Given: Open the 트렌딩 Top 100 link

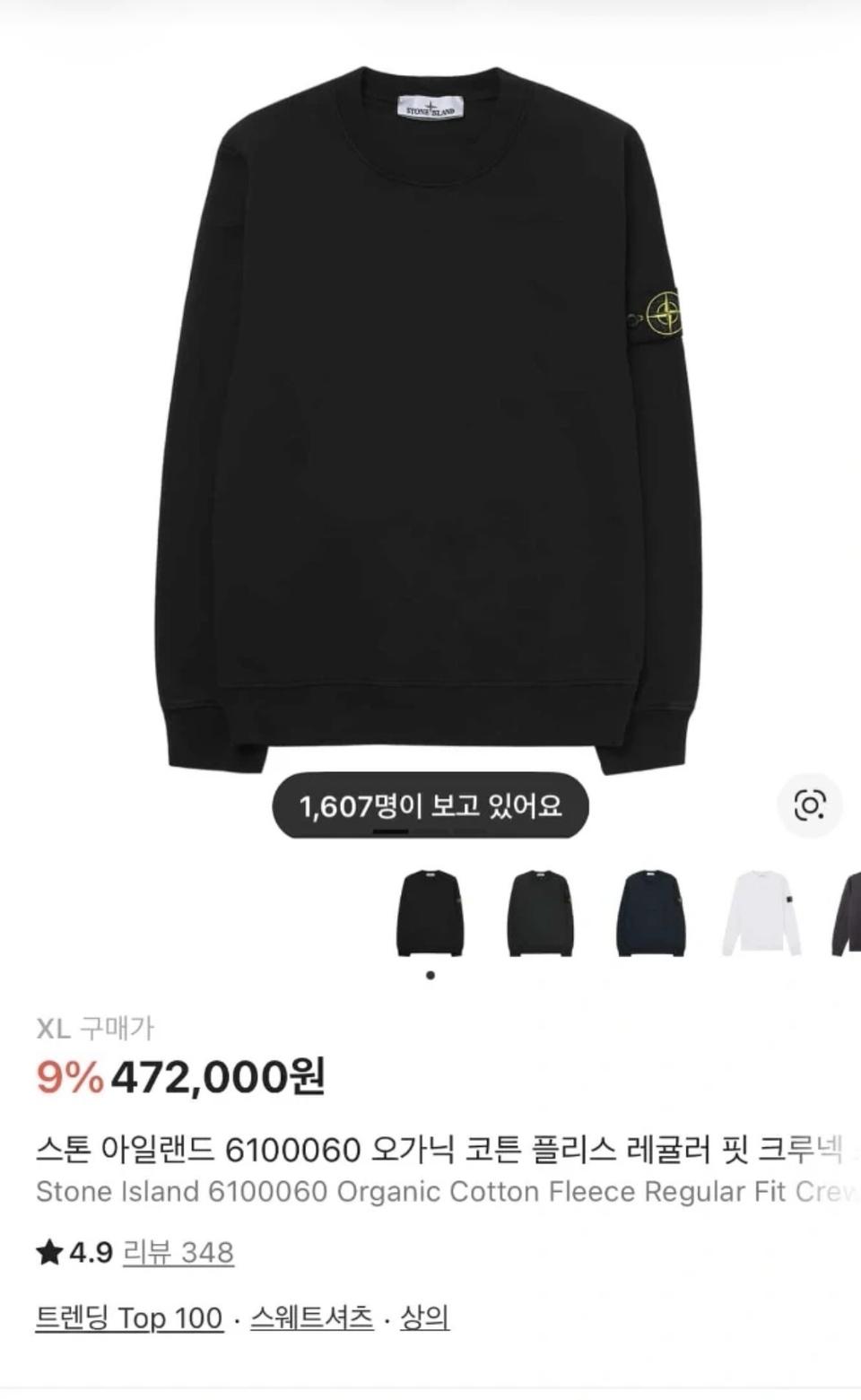Looking at the screenshot, I should pos(129,1317).
